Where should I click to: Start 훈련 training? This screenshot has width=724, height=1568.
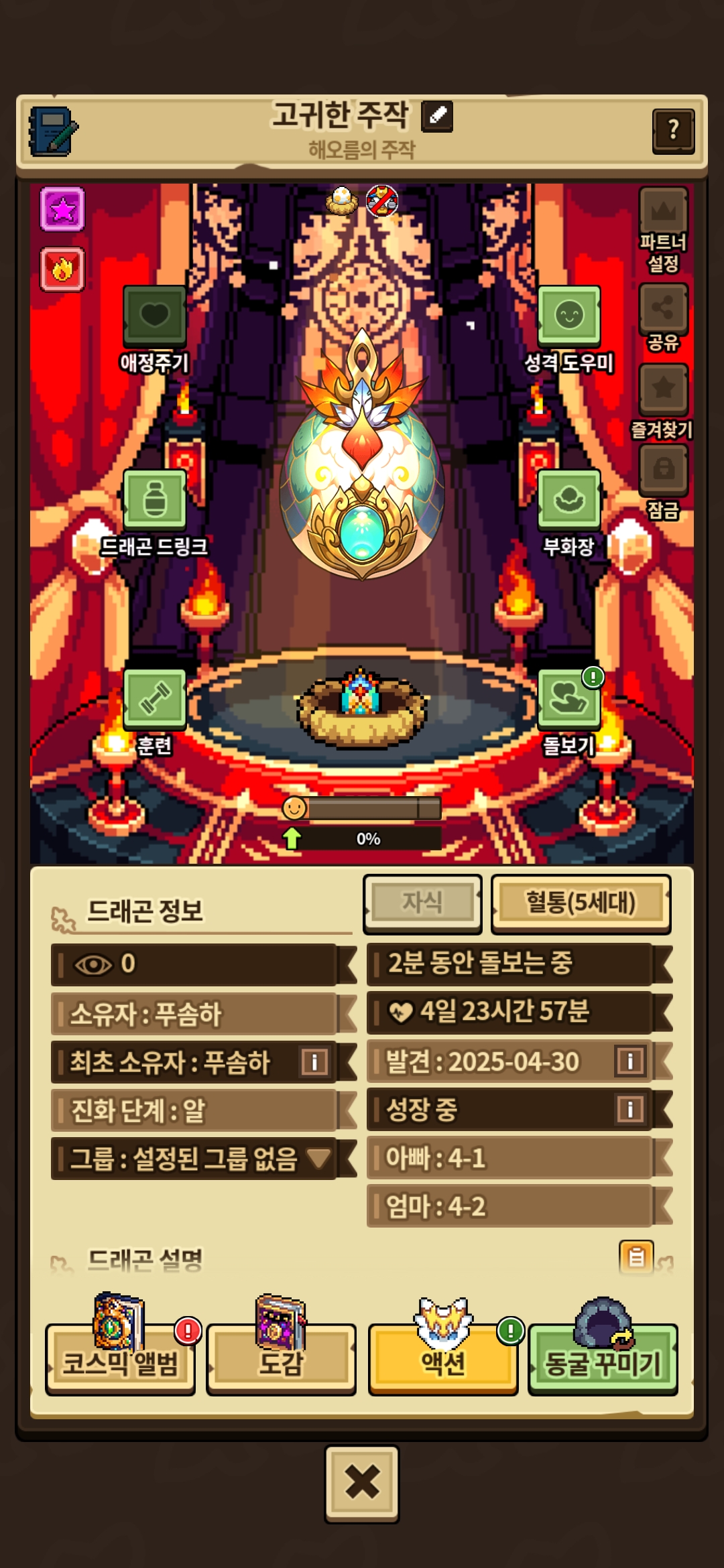(x=154, y=698)
